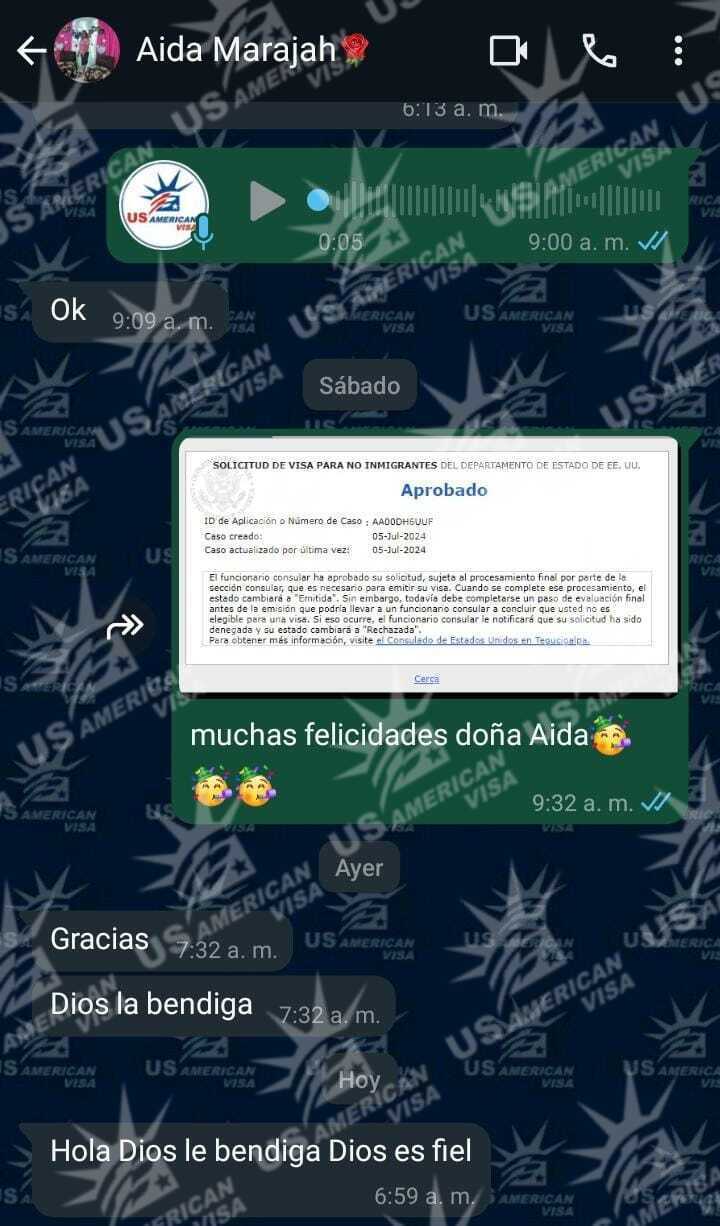The width and height of the screenshot is (720, 1226).
Task: Start a video call with Aida
Action: tap(508, 51)
